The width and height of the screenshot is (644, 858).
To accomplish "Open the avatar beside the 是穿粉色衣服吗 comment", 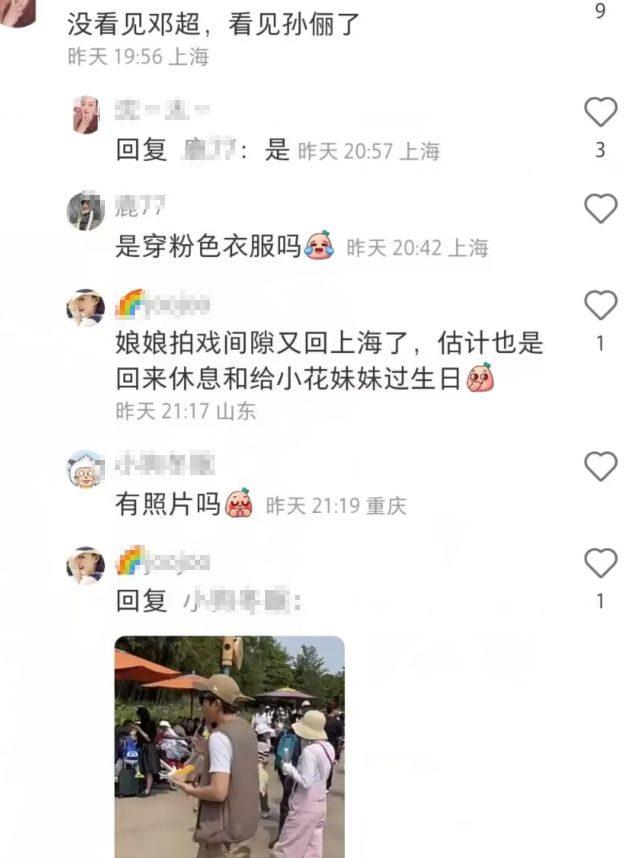I will (x=86, y=211).
